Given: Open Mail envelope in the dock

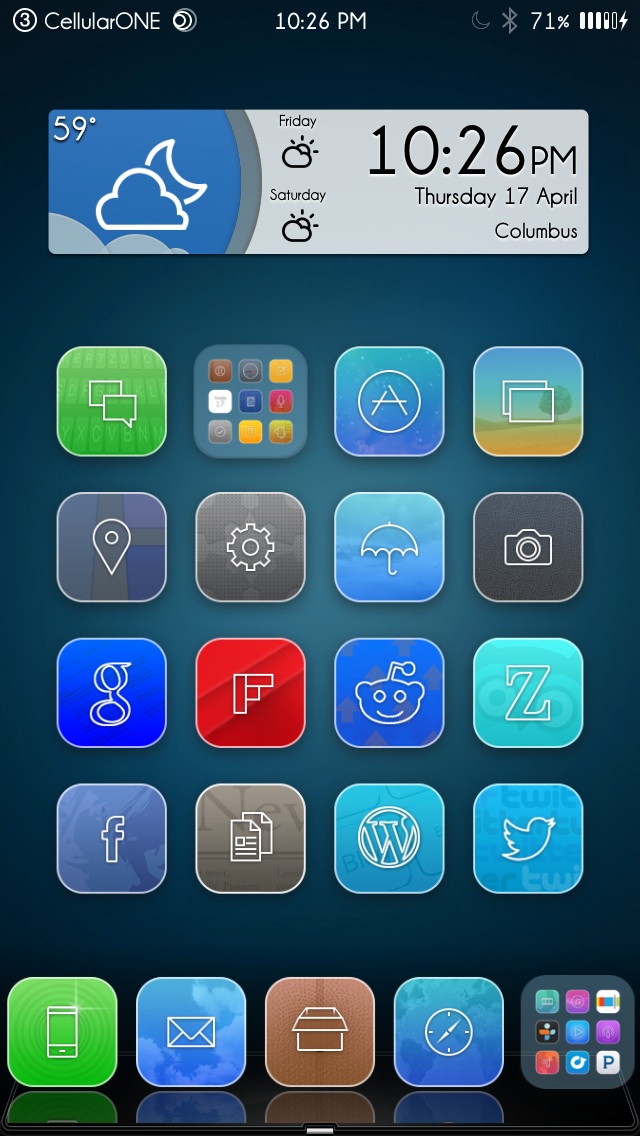Looking at the screenshot, I should 191,1032.
